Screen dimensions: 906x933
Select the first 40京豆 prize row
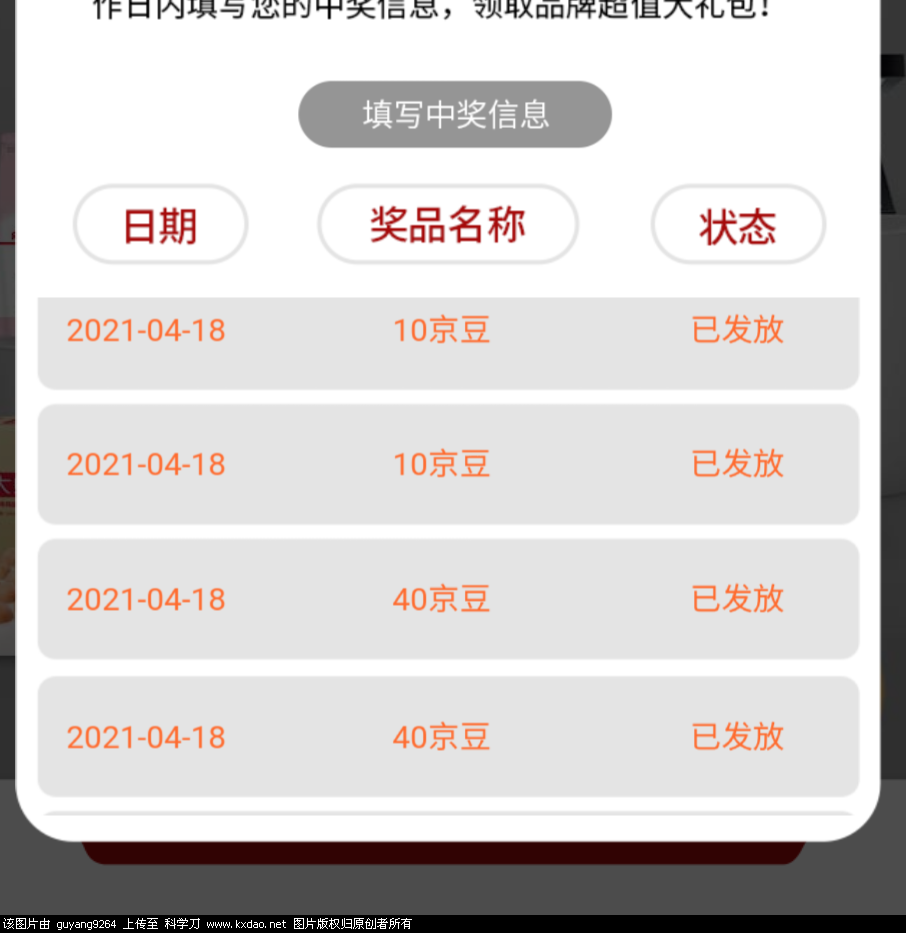[441, 599]
